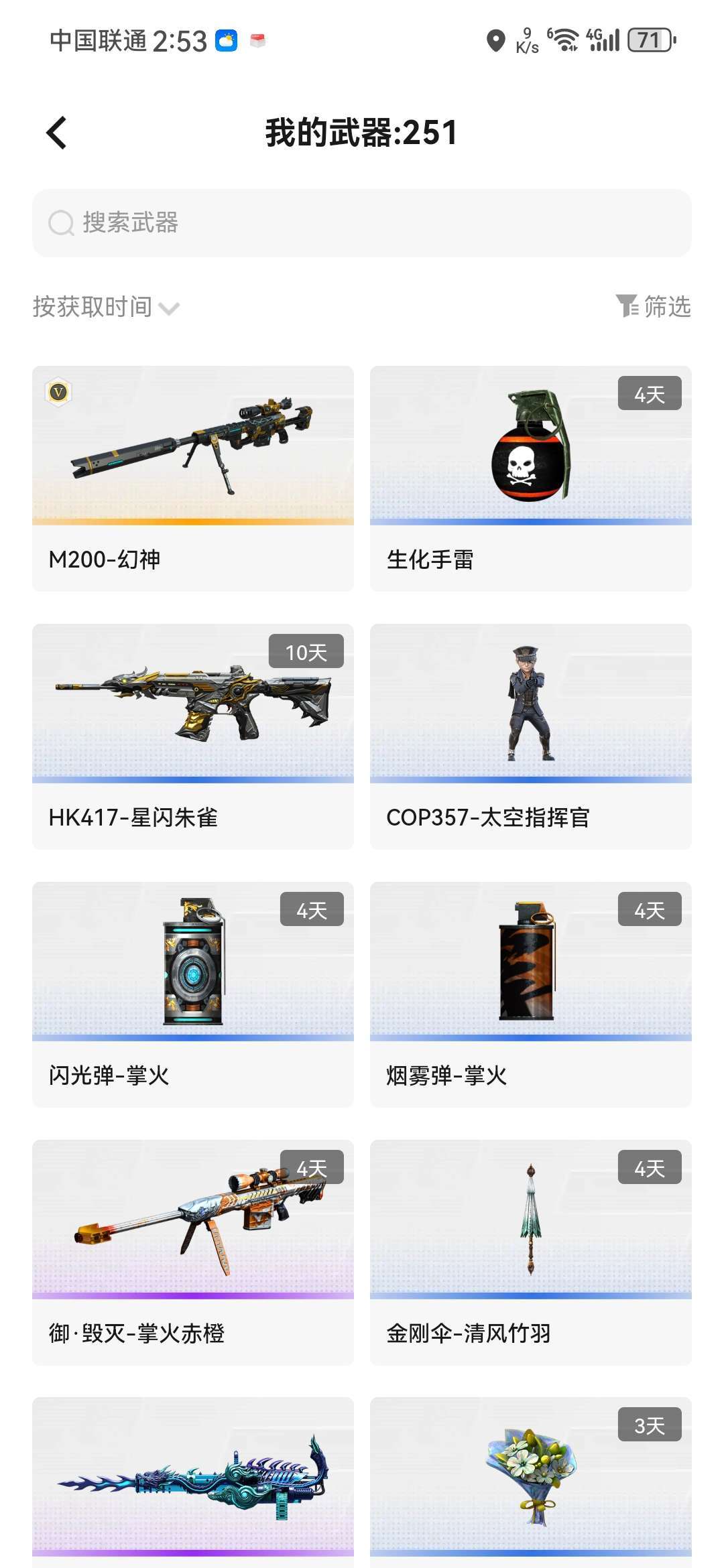Open the M200-幻神 weapon card

point(193,478)
